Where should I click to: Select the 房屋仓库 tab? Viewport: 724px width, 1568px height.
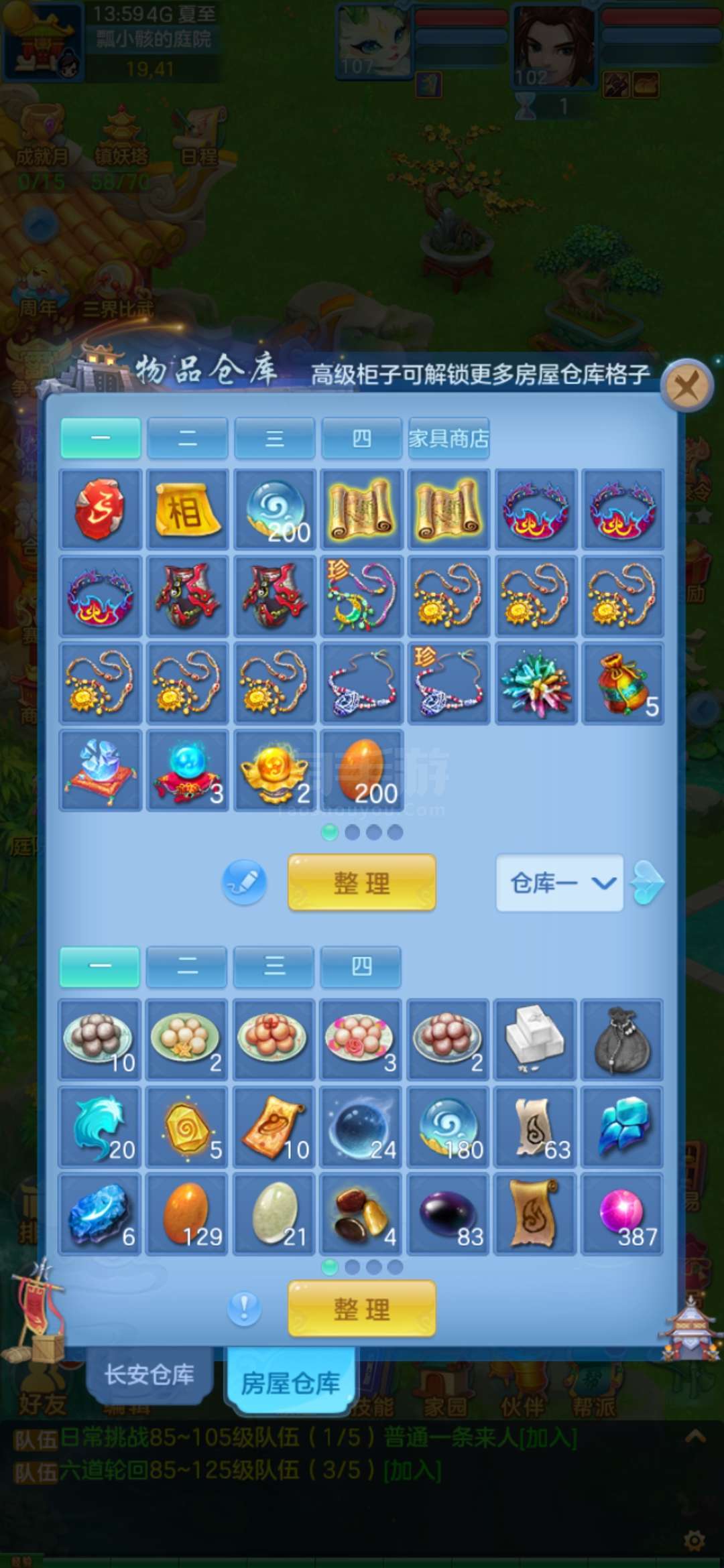[290, 1382]
